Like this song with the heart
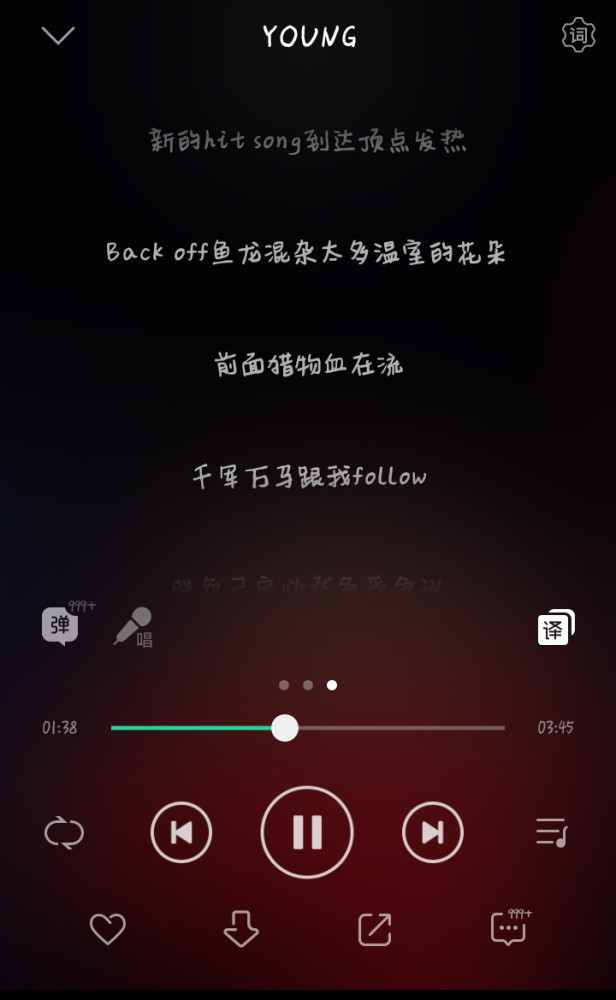 pos(108,929)
